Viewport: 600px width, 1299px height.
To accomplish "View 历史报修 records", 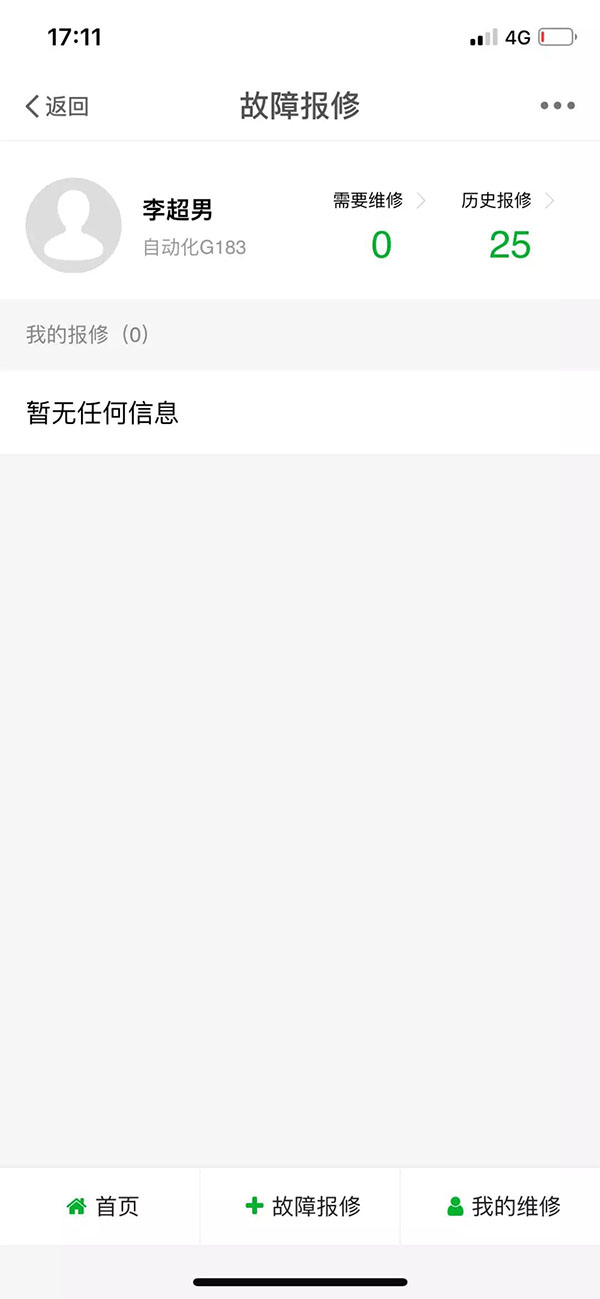I will (508, 226).
